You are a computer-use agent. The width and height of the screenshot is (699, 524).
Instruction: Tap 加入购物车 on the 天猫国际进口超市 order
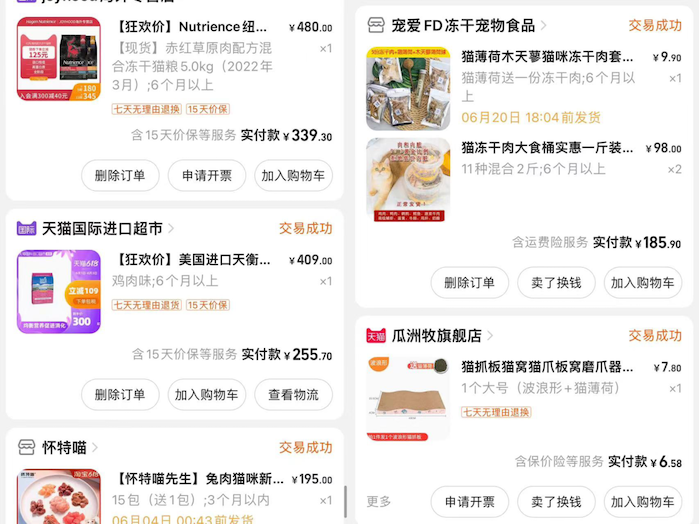pos(207,394)
